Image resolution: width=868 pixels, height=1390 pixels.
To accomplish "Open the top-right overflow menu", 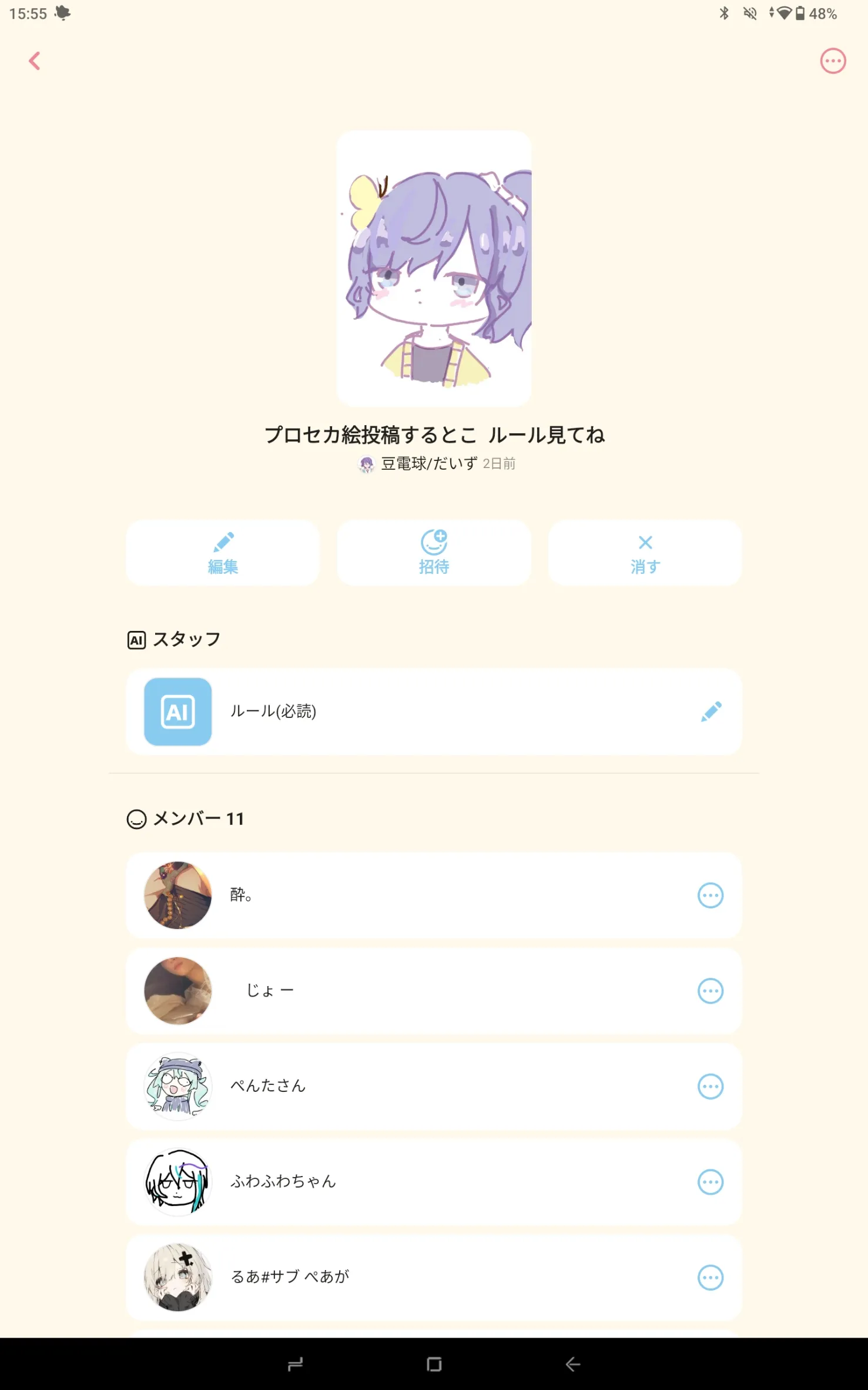I will pos(833,61).
